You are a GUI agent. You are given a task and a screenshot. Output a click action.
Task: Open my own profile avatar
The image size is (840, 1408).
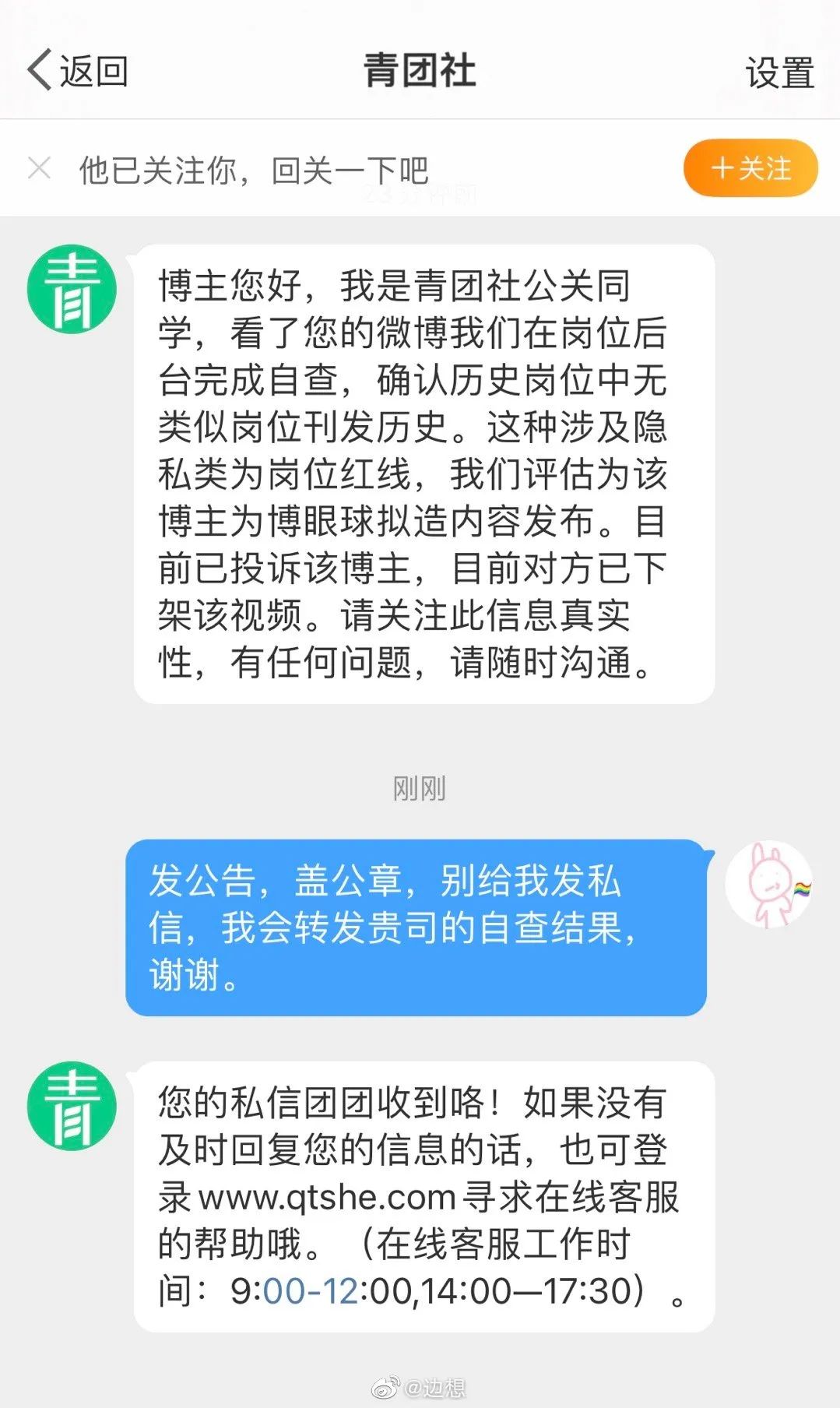770,884
